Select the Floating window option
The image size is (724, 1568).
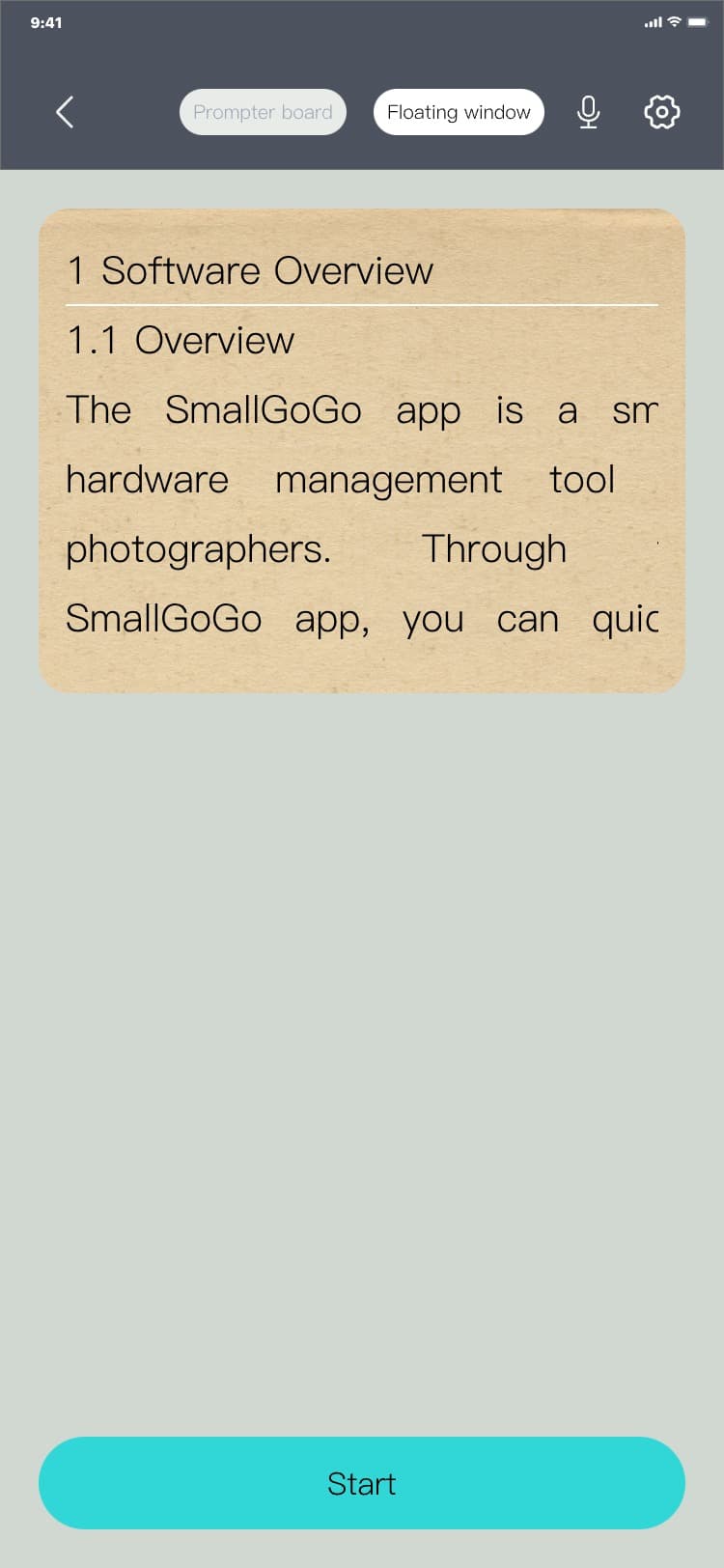[x=459, y=112]
